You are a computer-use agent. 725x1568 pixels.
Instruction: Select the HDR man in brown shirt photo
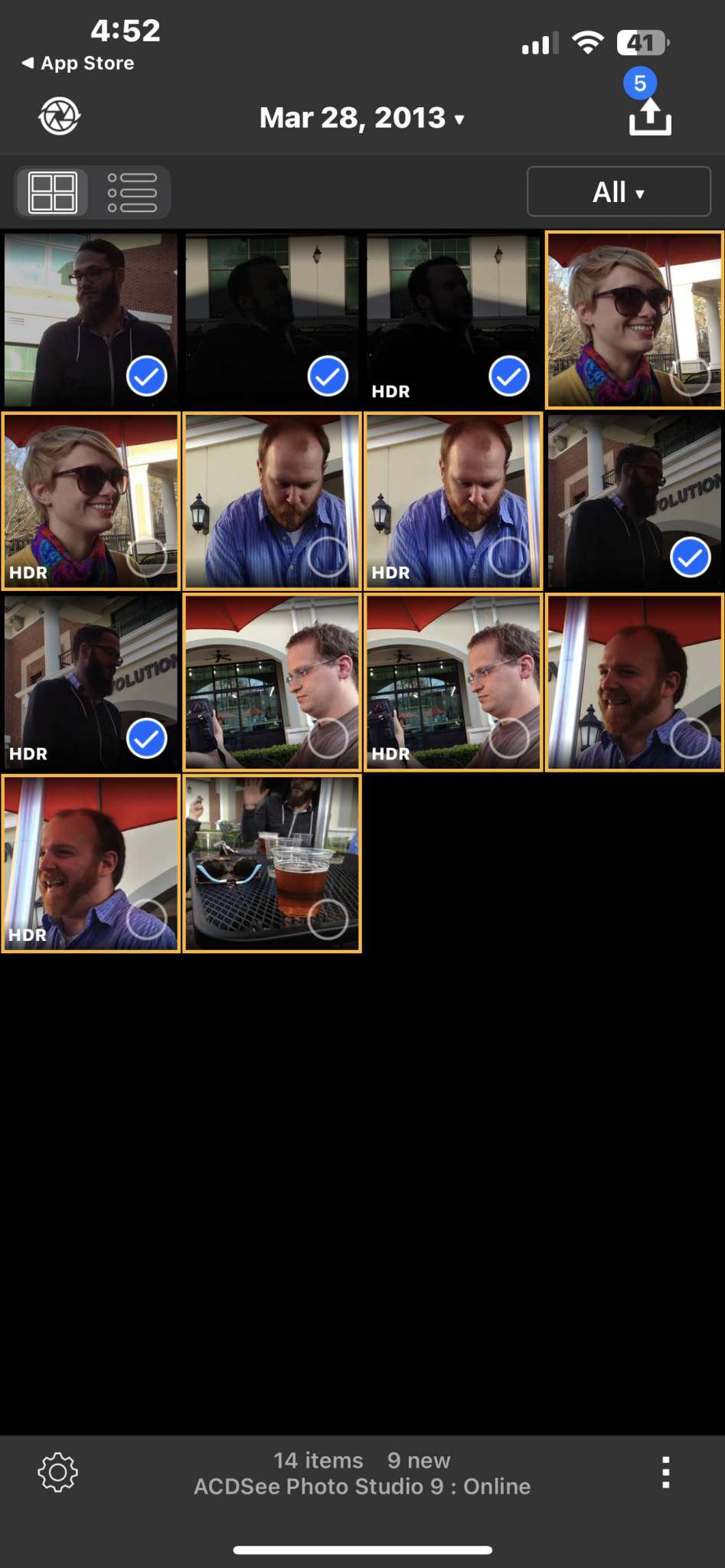(509, 739)
